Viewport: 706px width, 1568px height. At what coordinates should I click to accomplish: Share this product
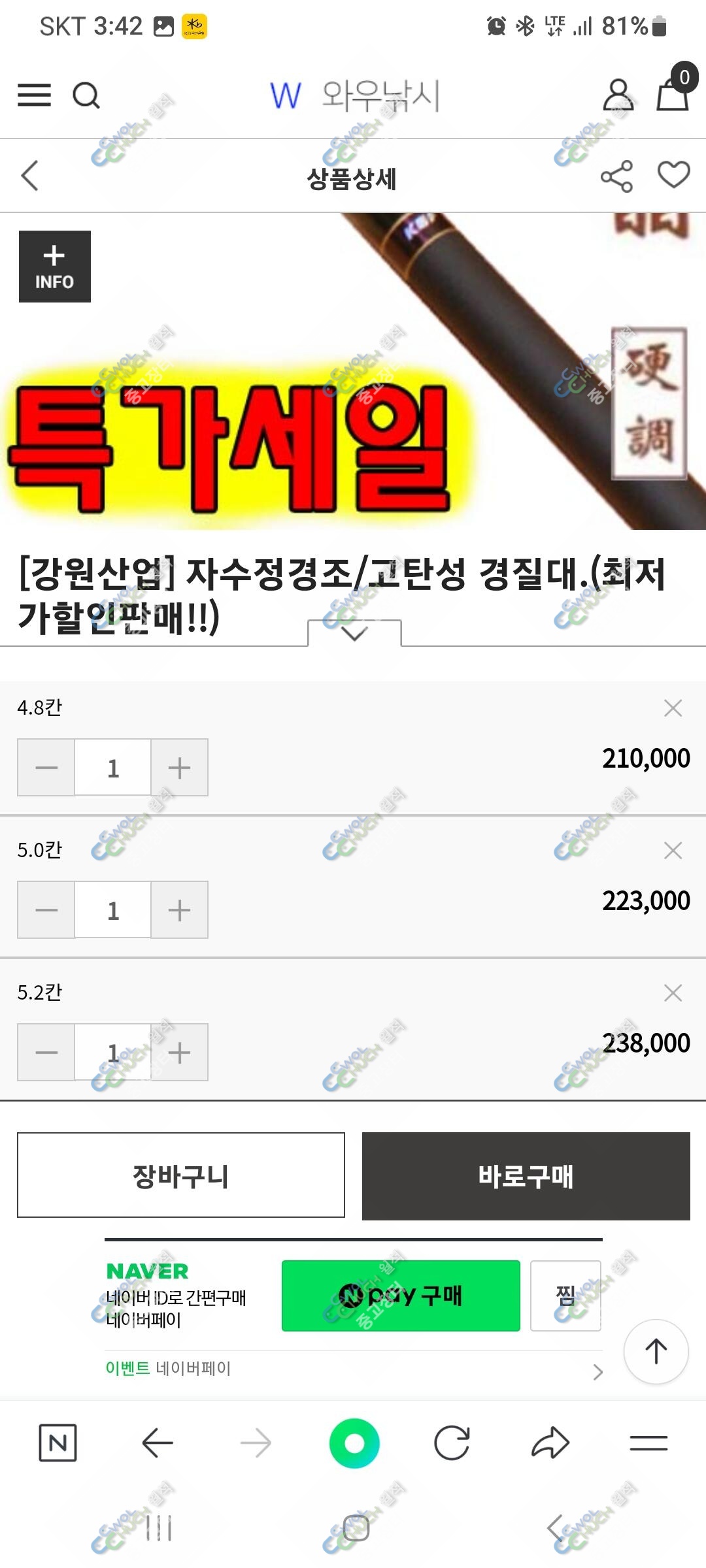pos(616,176)
